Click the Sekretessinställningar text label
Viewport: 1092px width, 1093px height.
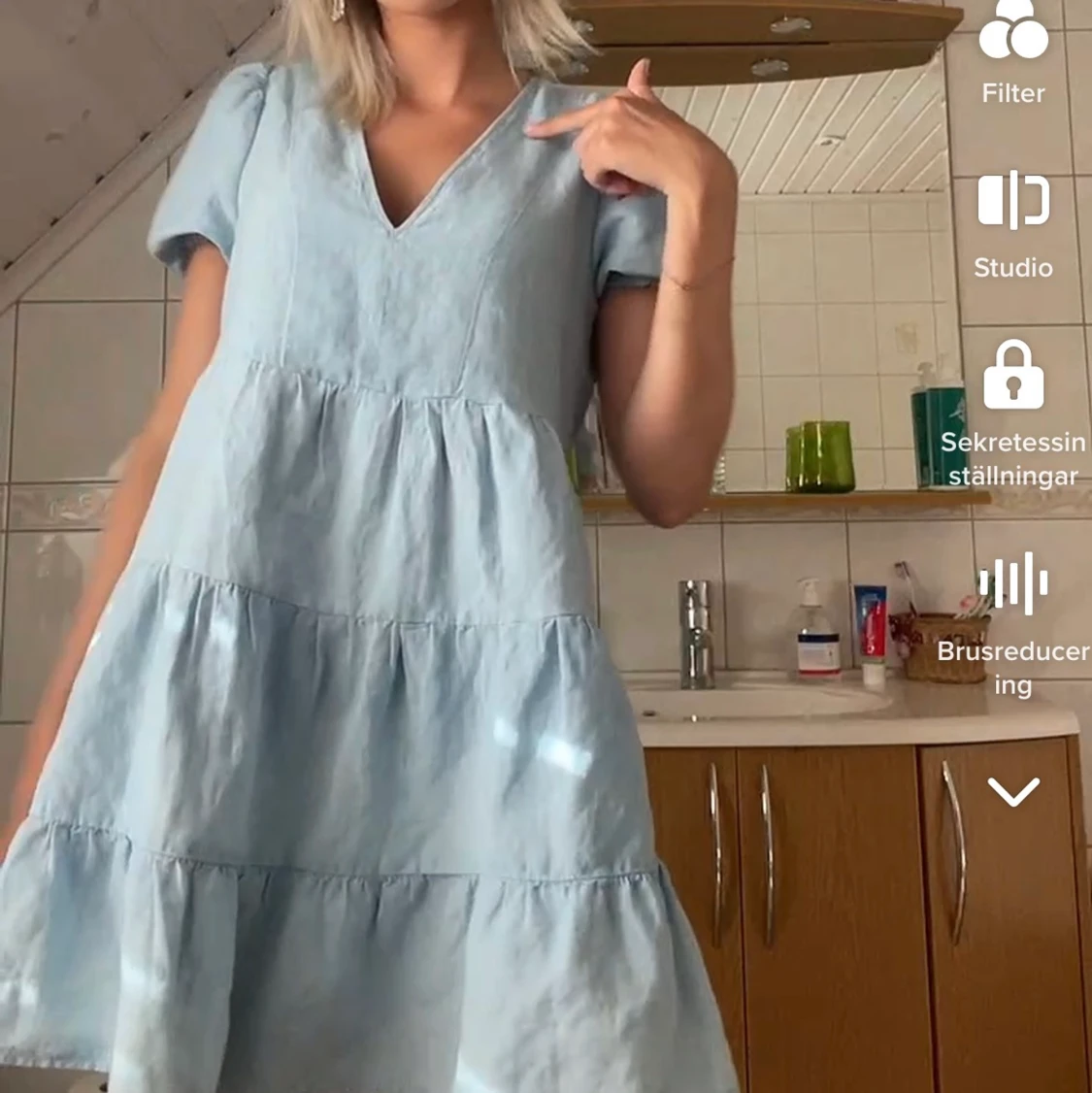(x=1013, y=459)
